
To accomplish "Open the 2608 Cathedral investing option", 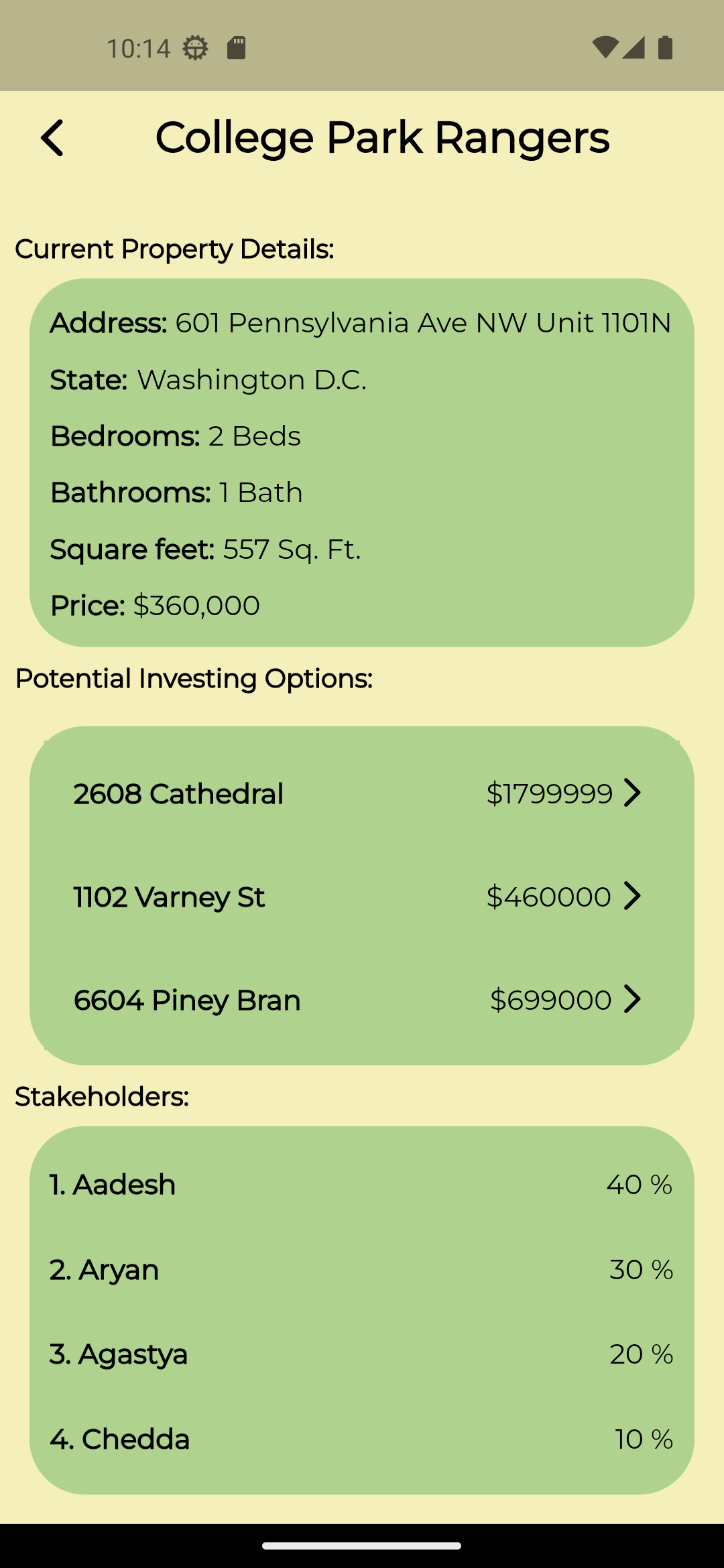I will [x=362, y=793].
